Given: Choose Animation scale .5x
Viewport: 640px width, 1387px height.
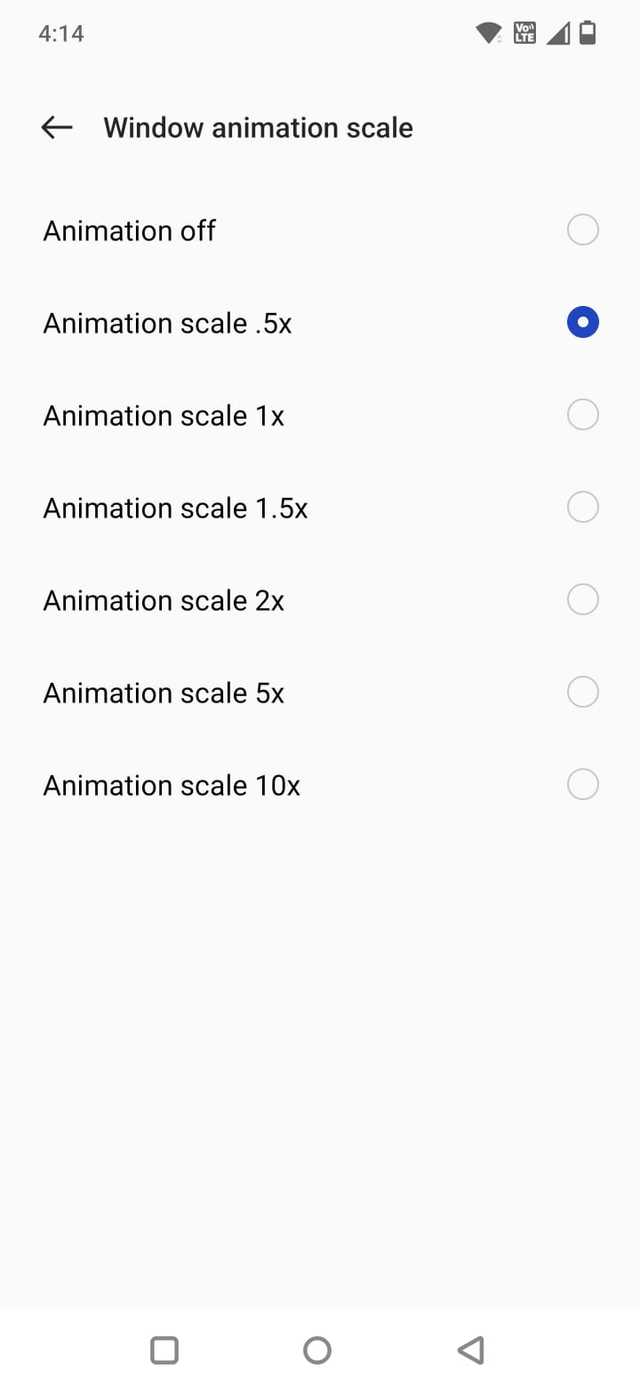Looking at the screenshot, I should pyautogui.click(x=582, y=323).
